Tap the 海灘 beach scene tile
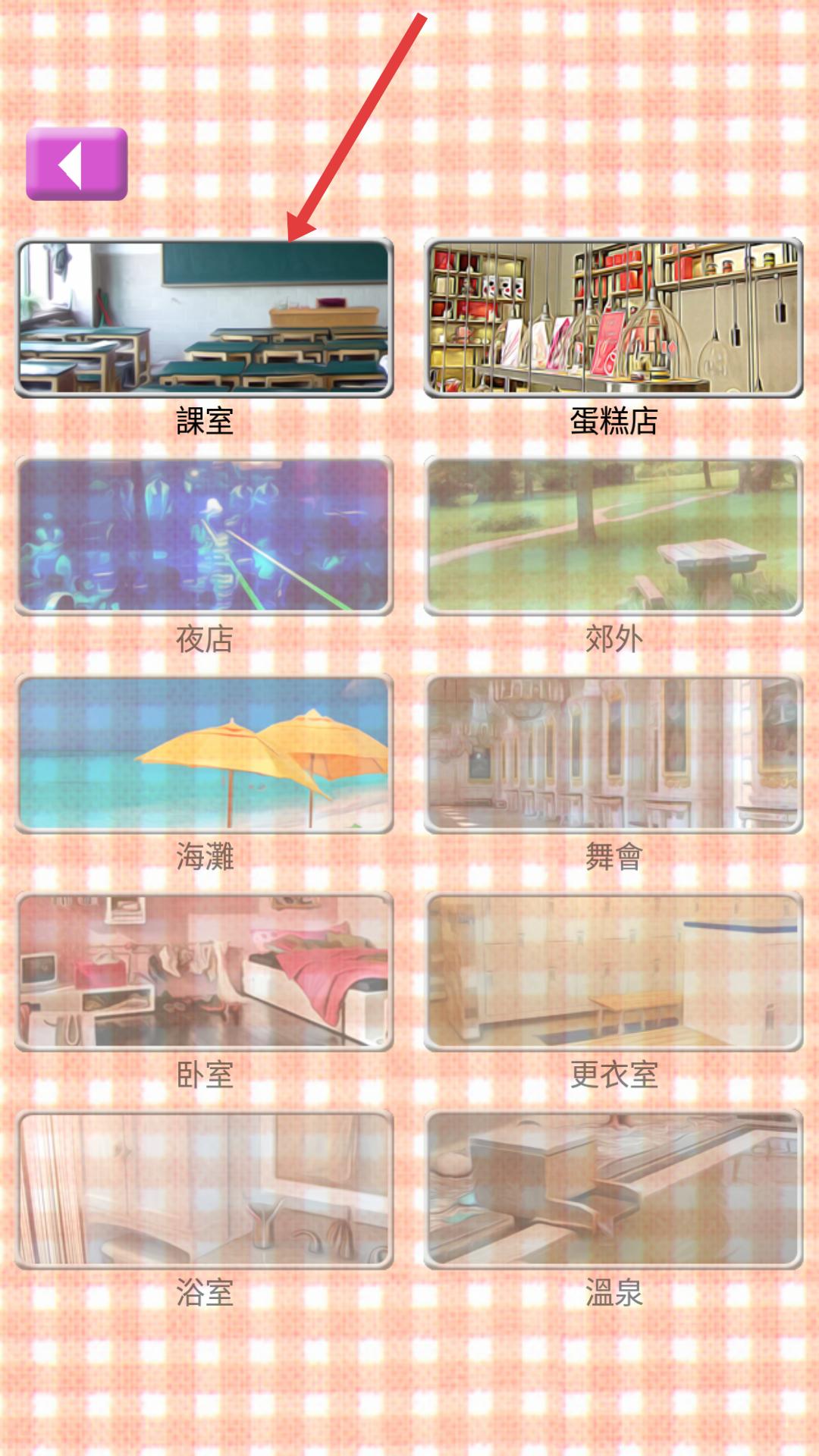 [x=204, y=754]
